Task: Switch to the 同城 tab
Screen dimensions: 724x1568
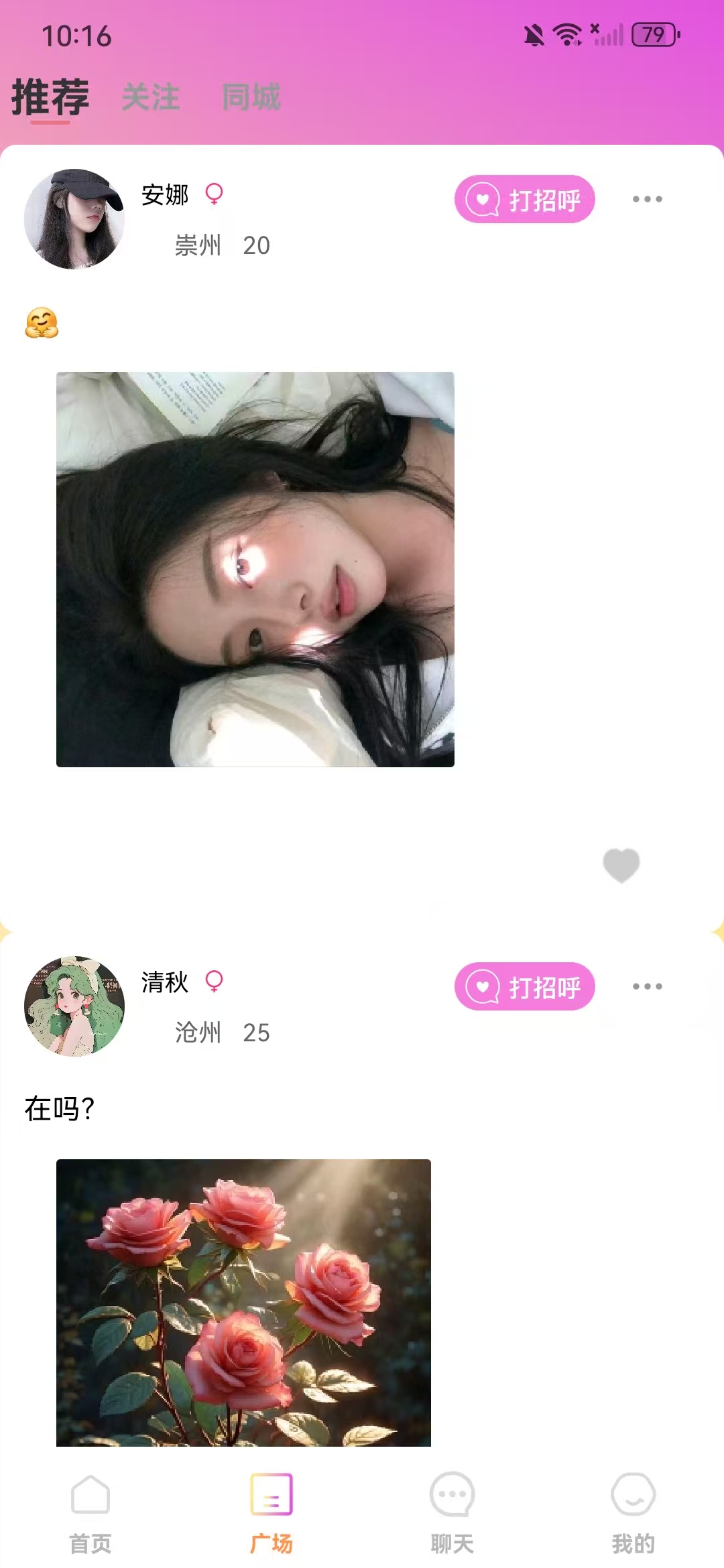Action: (x=251, y=98)
